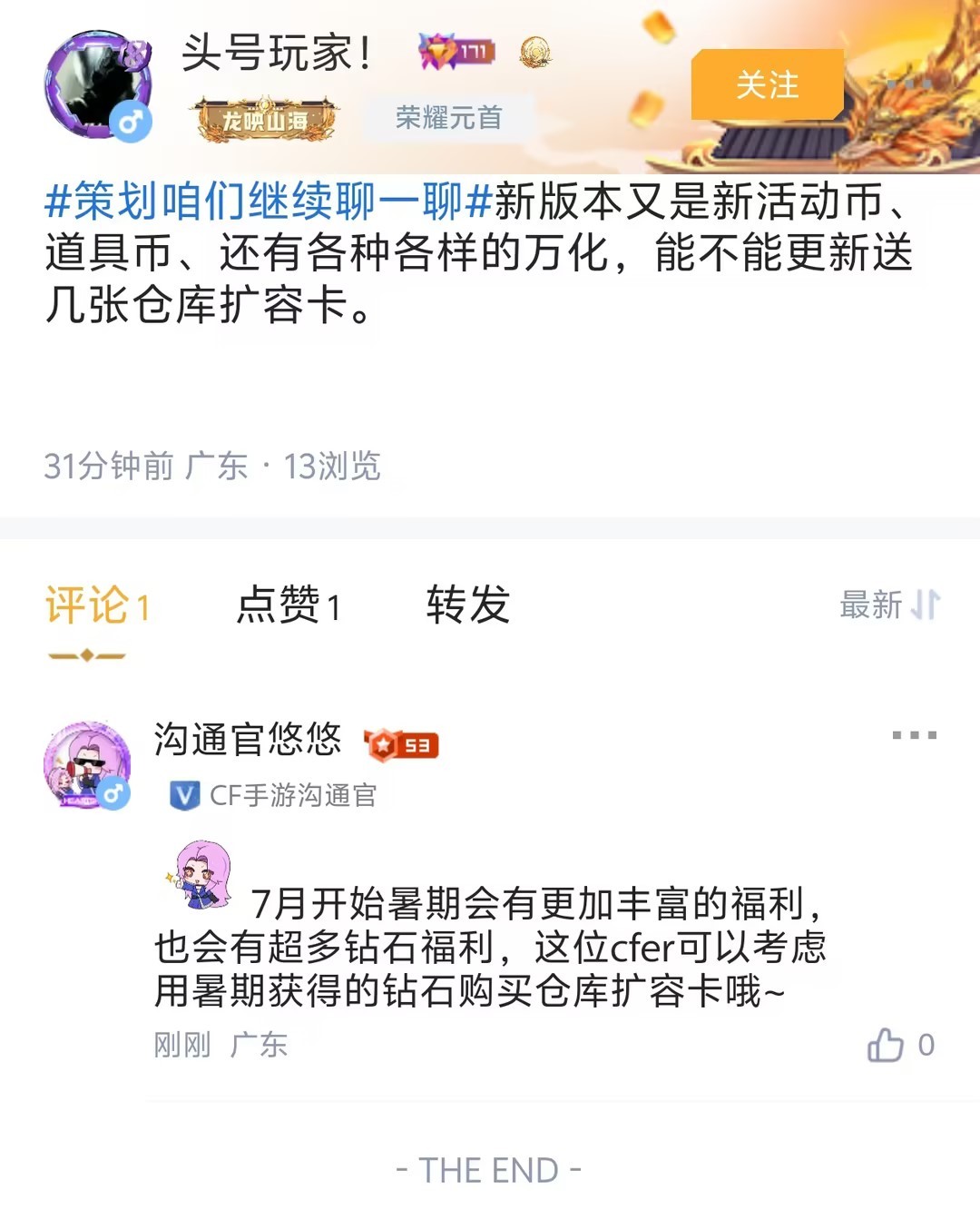This screenshot has height=1219, width=980.
Task: Switch to the 点赞 tab
Action: pyautogui.click(x=289, y=605)
